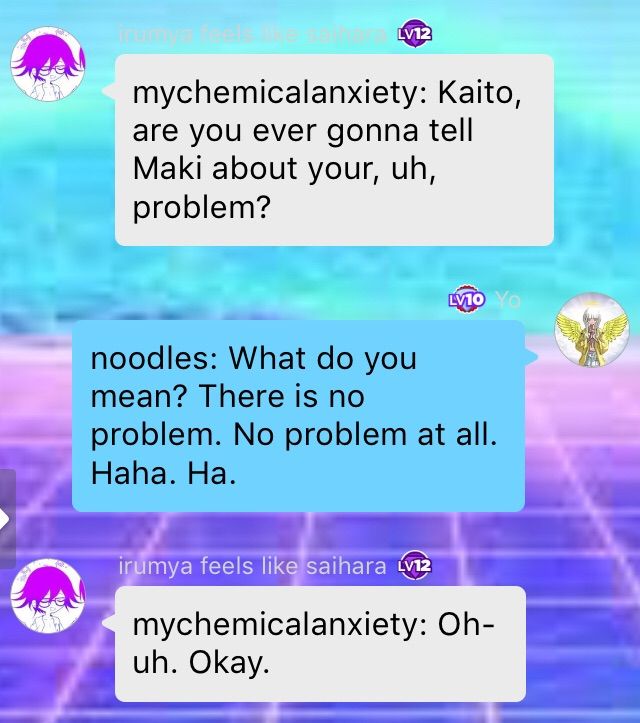Expand the side panel arrow handle
This screenshot has width=640, height=723.
tap(6, 519)
